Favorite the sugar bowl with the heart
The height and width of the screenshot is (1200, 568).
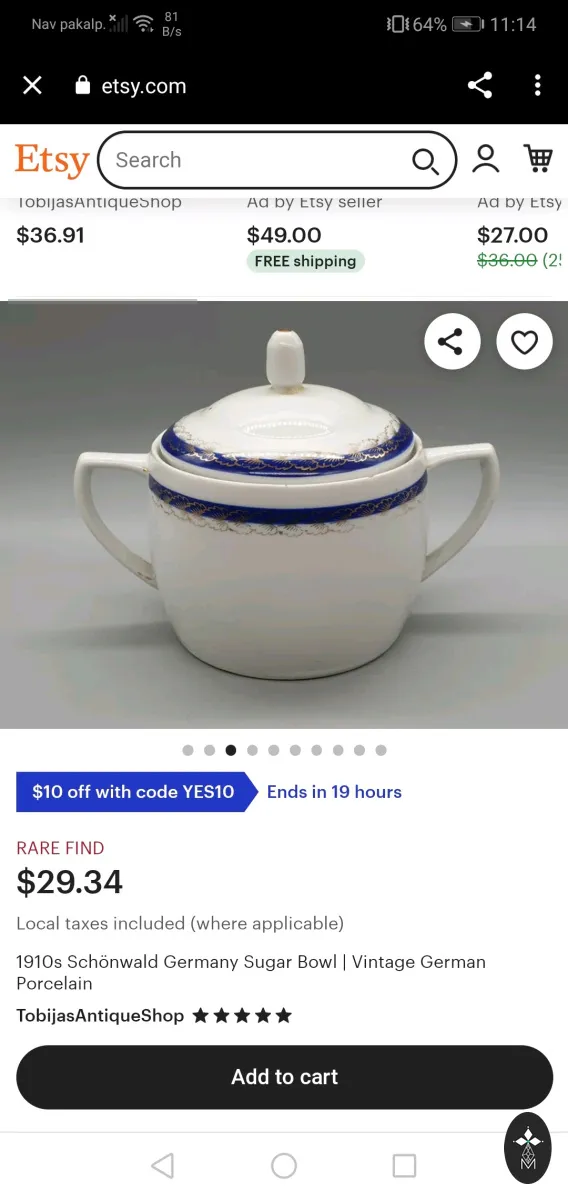point(525,342)
